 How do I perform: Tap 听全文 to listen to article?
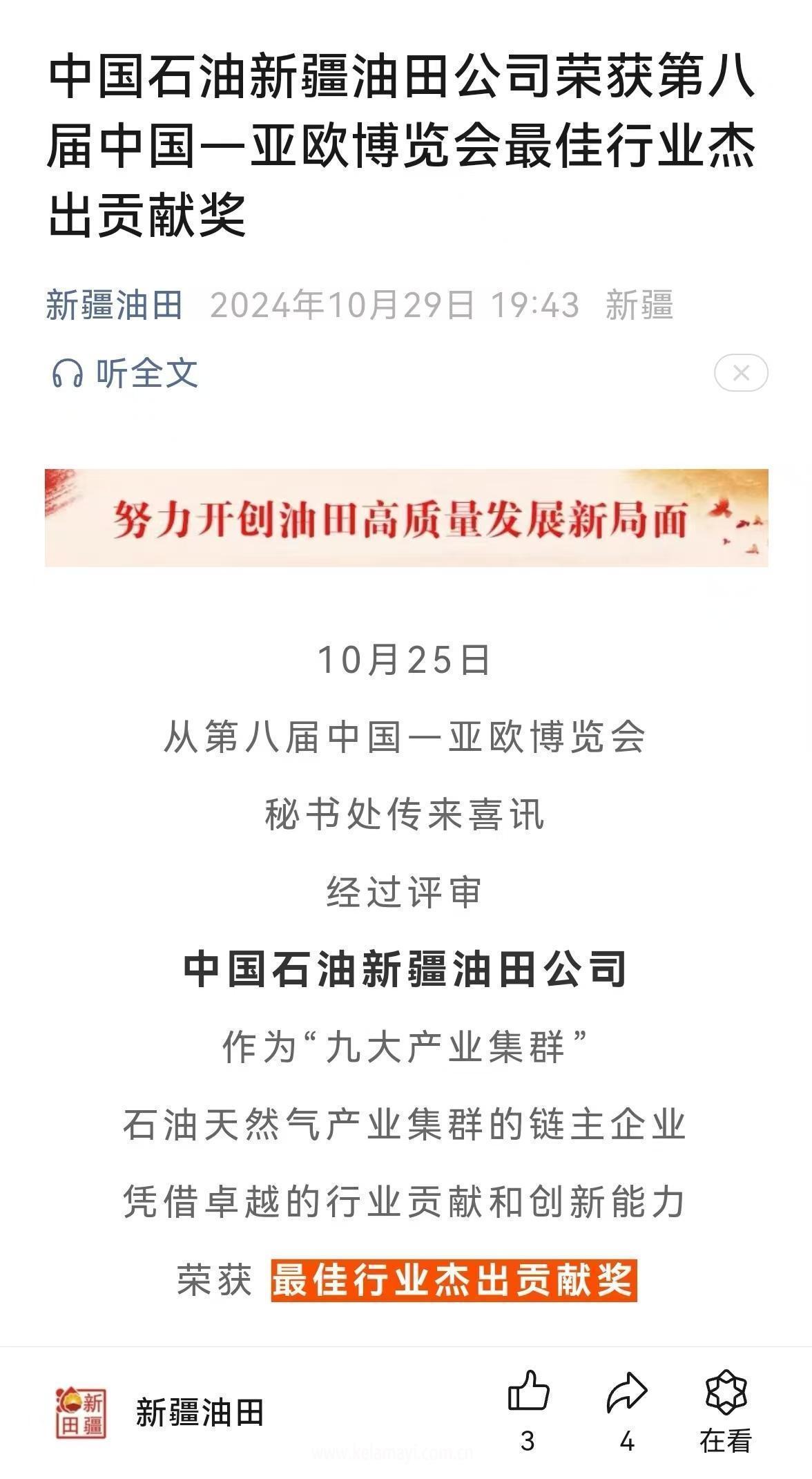(125, 374)
